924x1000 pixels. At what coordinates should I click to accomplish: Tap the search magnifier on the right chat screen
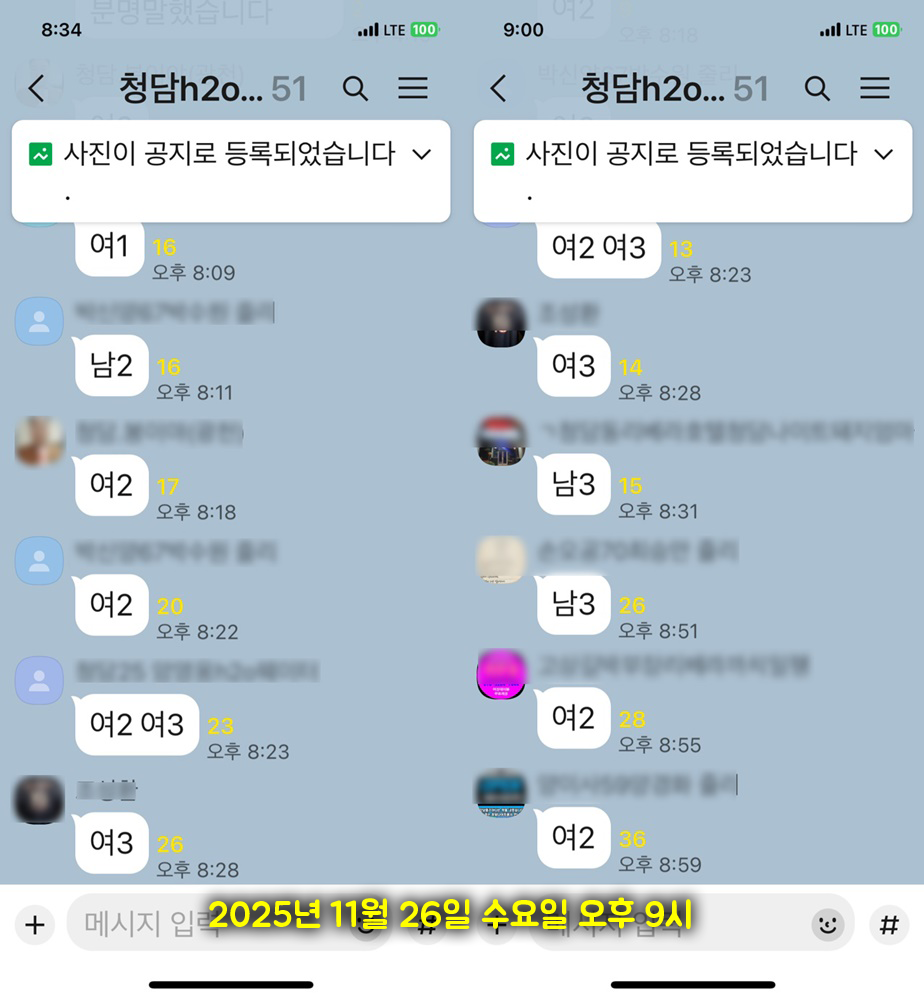818,88
